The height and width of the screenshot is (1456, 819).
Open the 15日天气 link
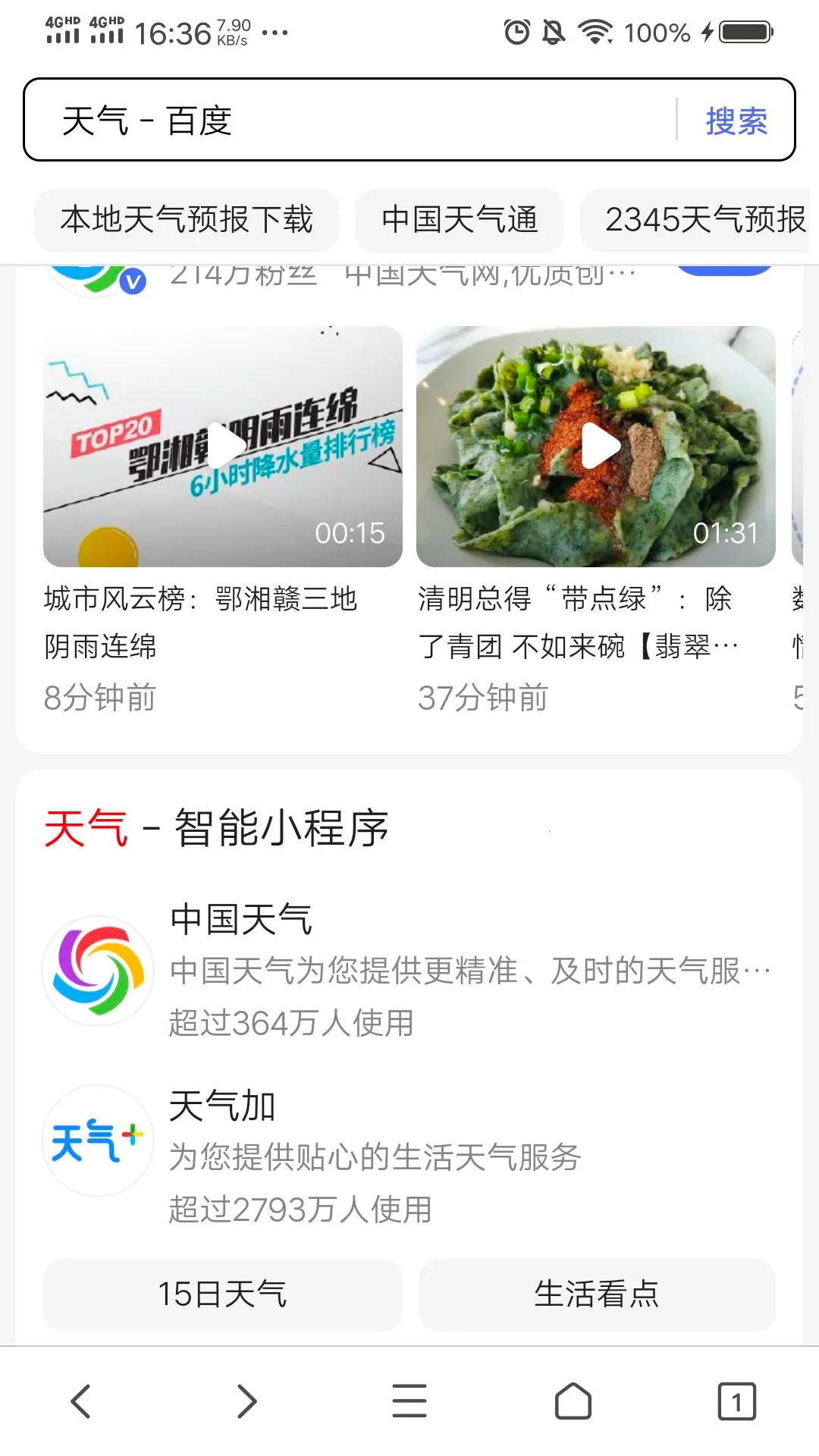[222, 1295]
